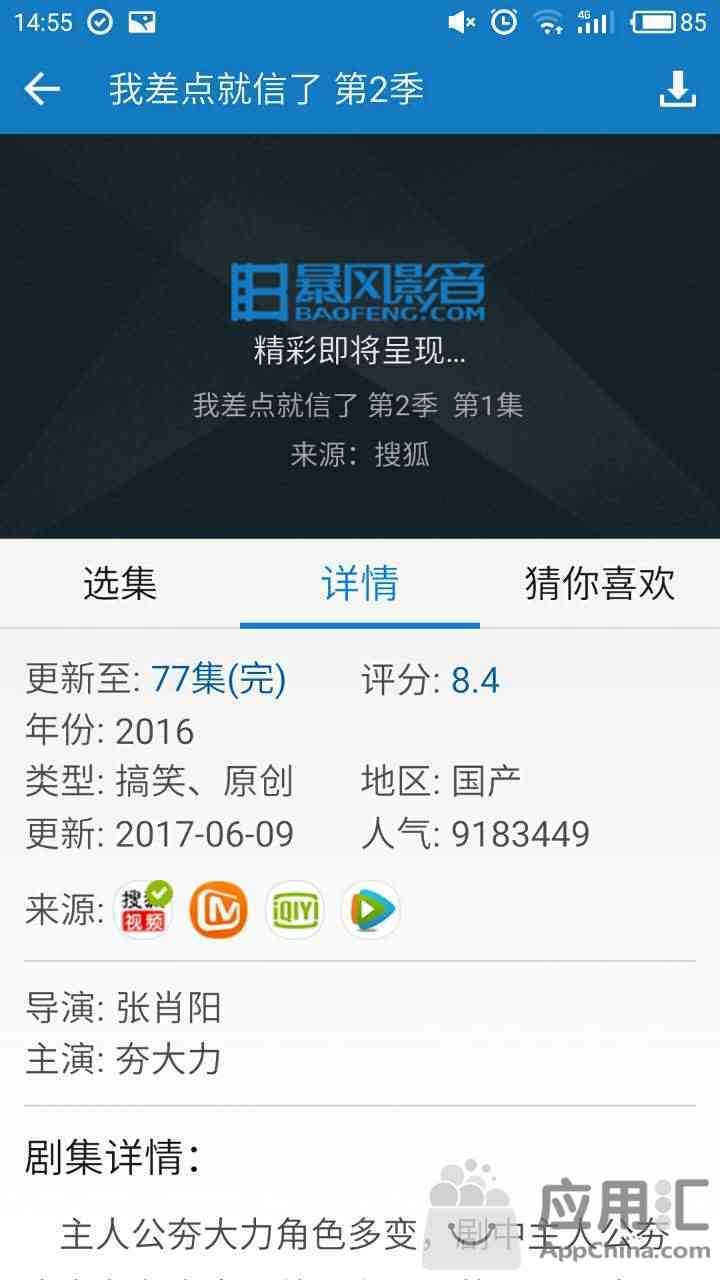This screenshot has width=720, height=1280.
Task: Tap the video player area
Action: (360, 336)
